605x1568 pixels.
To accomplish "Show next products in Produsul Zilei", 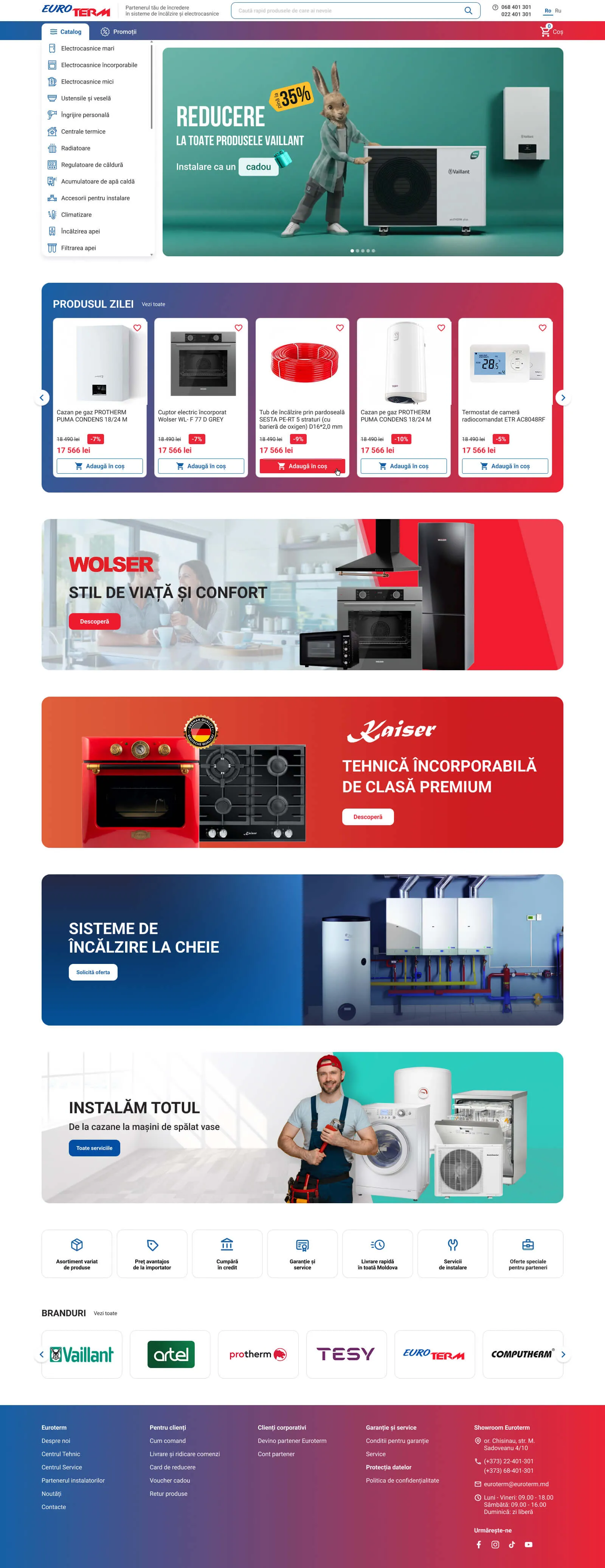I will [x=562, y=397].
